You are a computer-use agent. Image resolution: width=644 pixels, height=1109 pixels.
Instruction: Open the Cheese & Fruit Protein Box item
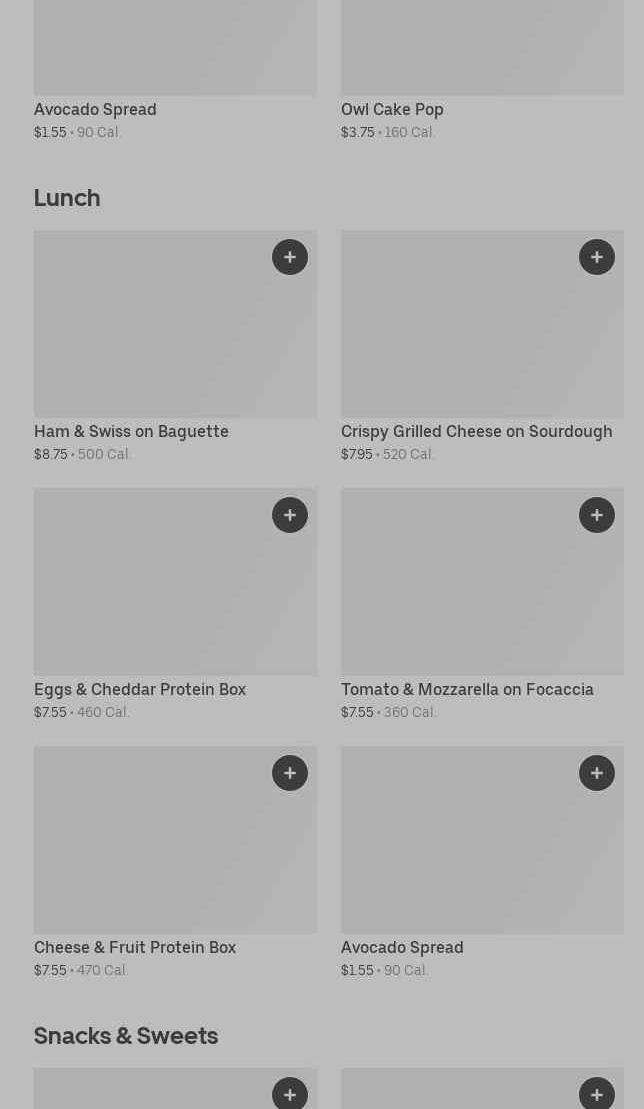click(x=175, y=863)
